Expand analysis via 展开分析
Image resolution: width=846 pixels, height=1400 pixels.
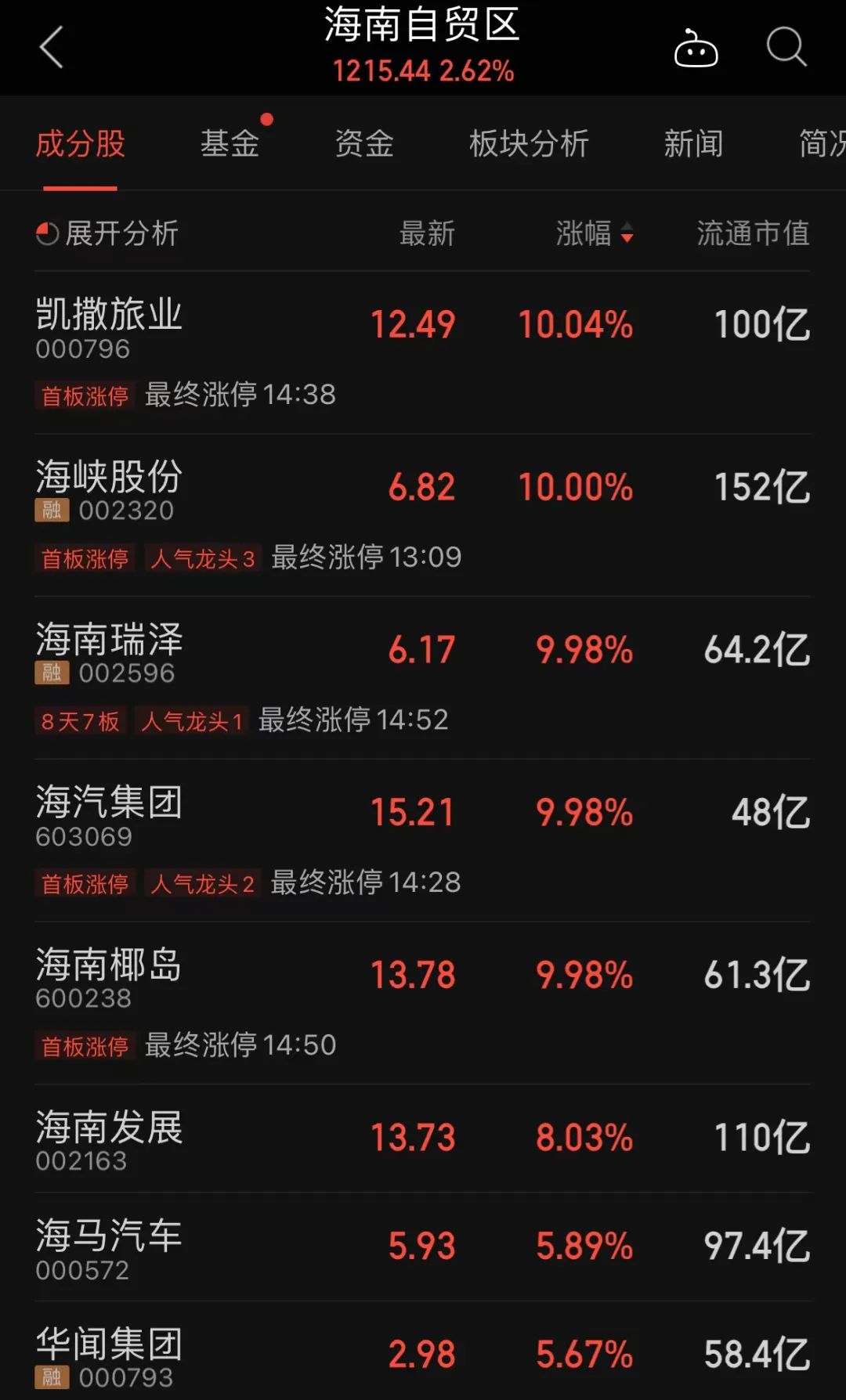coord(108,233)
